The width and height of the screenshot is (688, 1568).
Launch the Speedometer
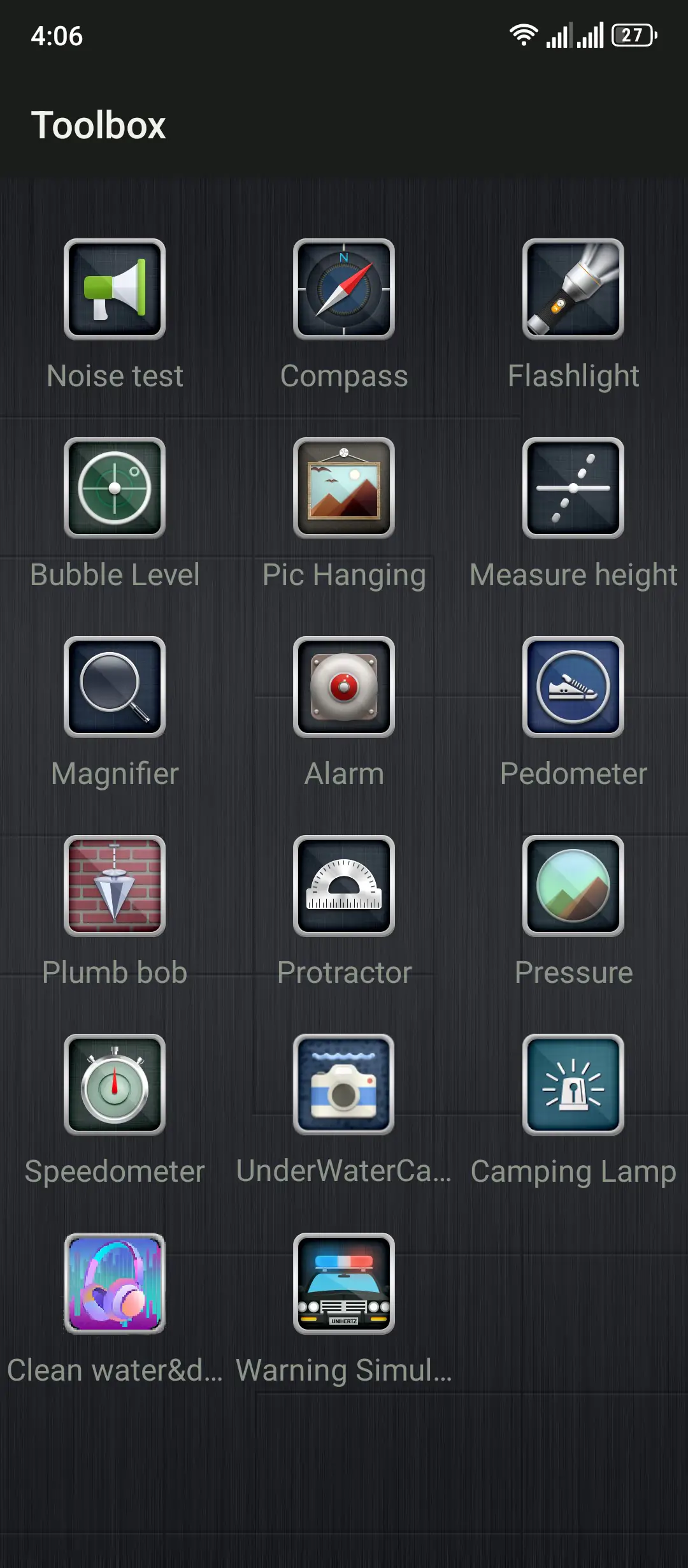115,1085
